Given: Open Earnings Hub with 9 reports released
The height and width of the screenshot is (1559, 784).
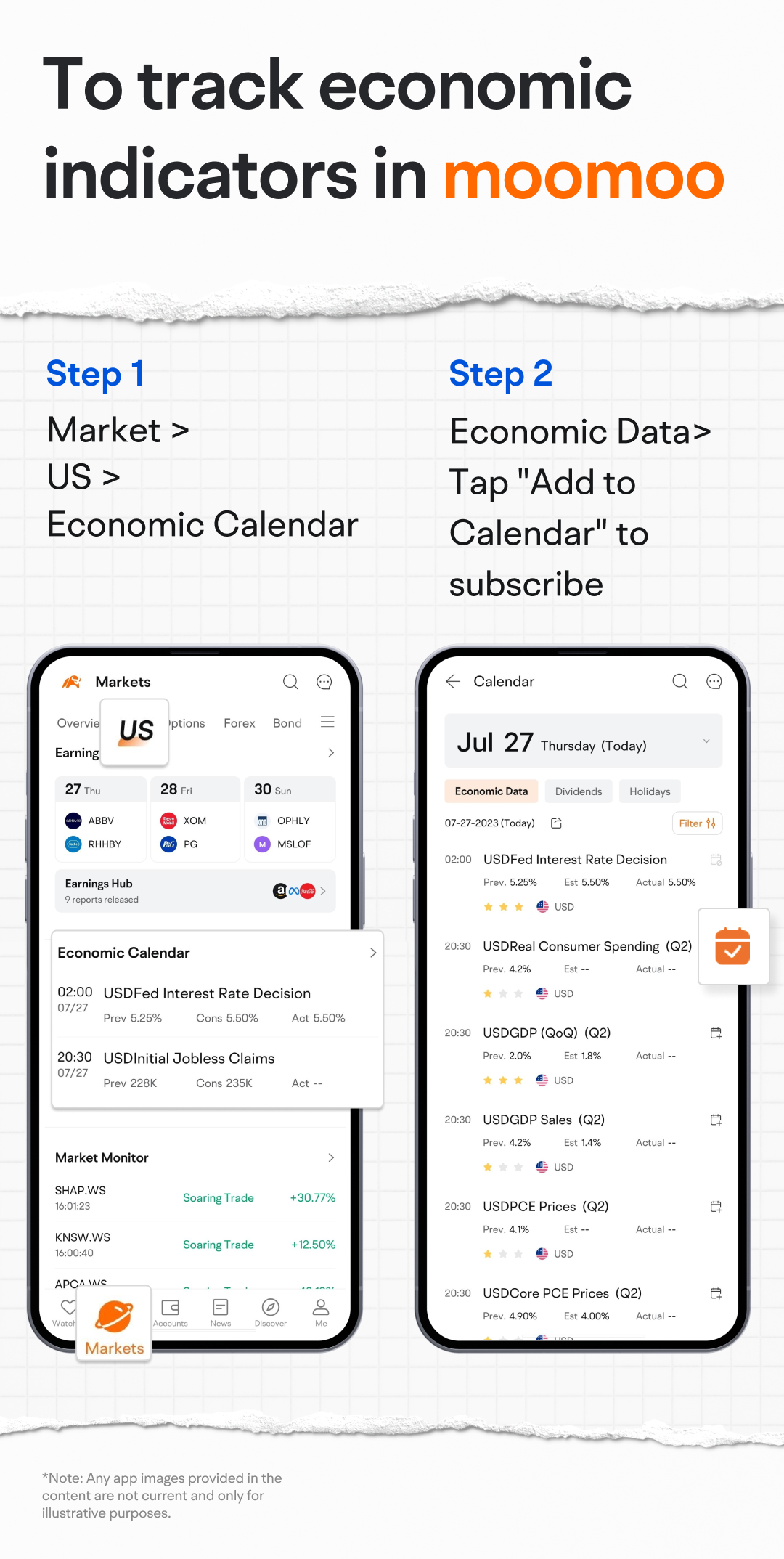Looking at the screenshot, I should coord(195,891).
